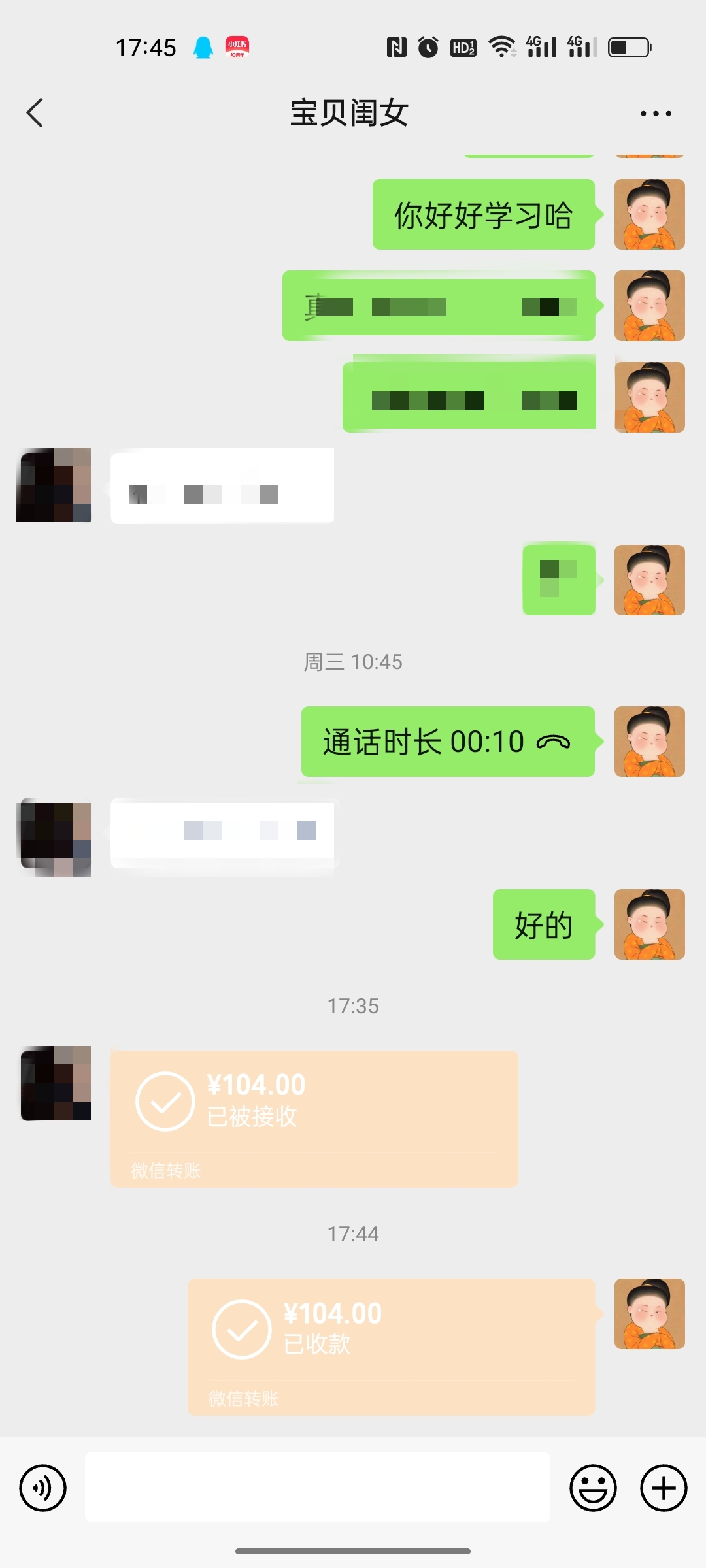Open the three-dot chat info menu

tap(656, 114)
